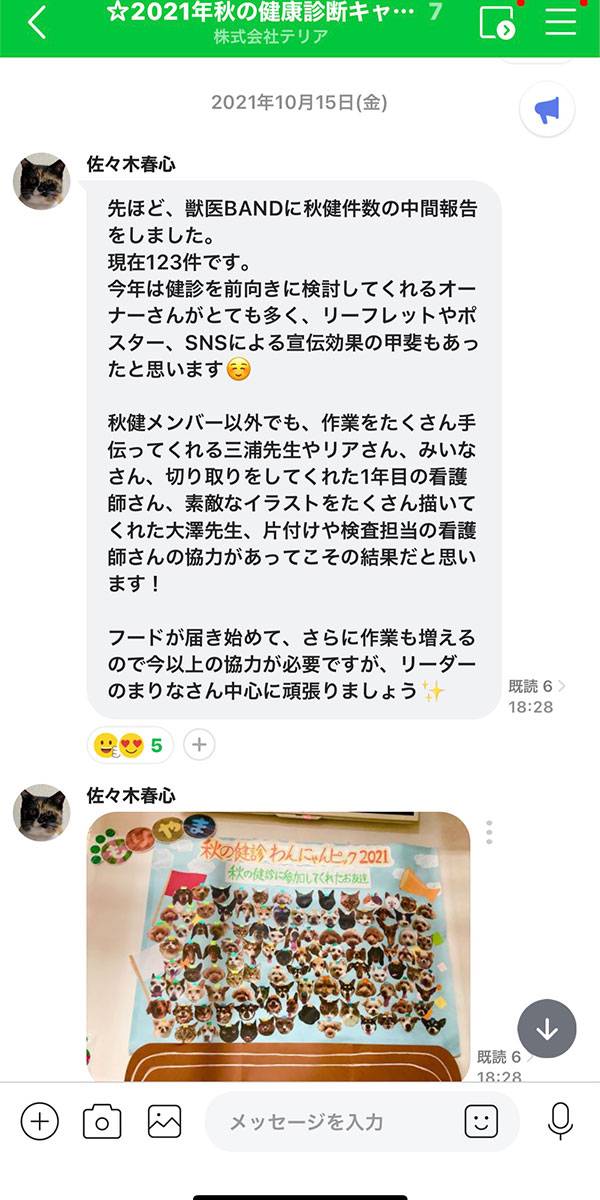
Task: Open the sticker and emoji picker
Action: 481,1121
